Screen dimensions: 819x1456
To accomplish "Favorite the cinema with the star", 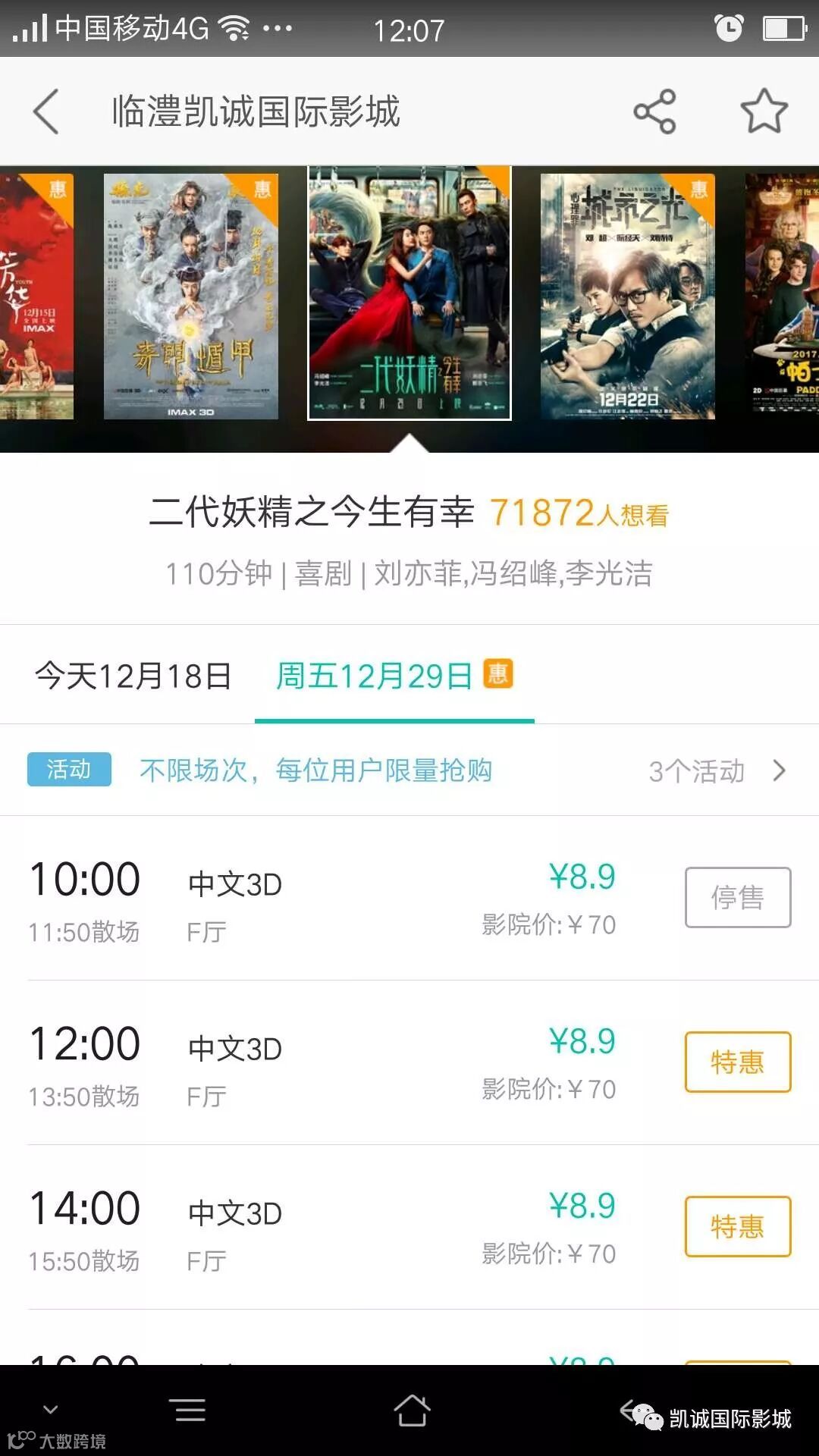I will 764,111.
